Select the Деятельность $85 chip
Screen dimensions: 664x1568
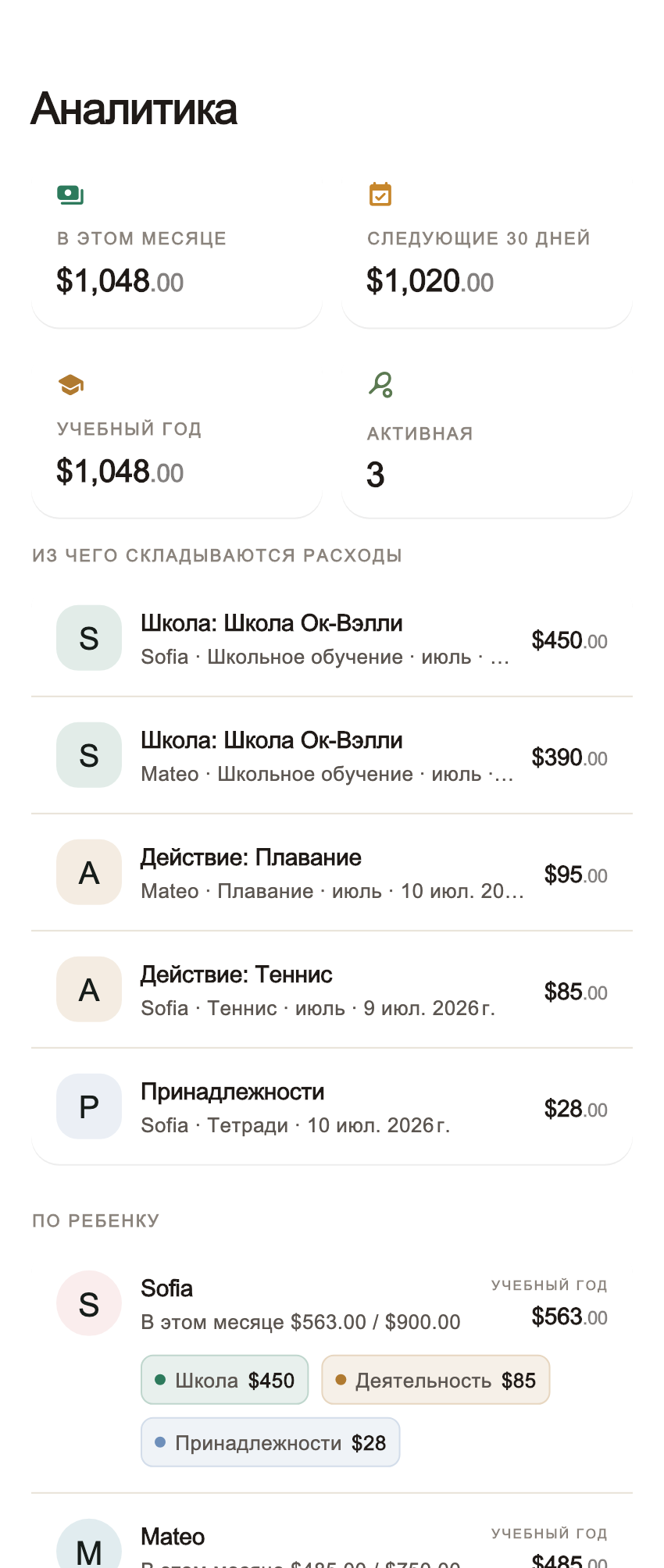pos(436,1380)
